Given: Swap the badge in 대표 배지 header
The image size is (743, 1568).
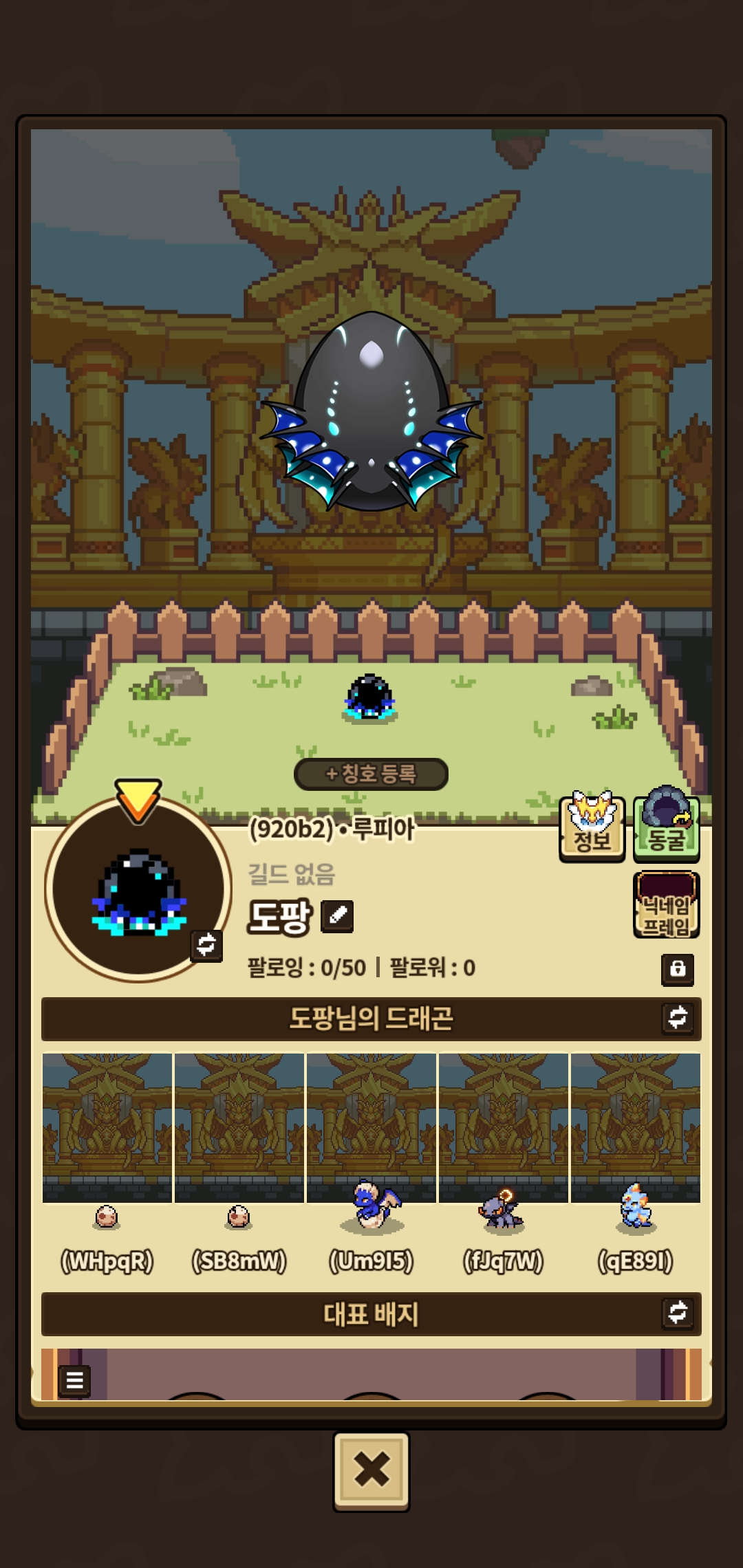Looking at the screenshot, I should 678,1313.
